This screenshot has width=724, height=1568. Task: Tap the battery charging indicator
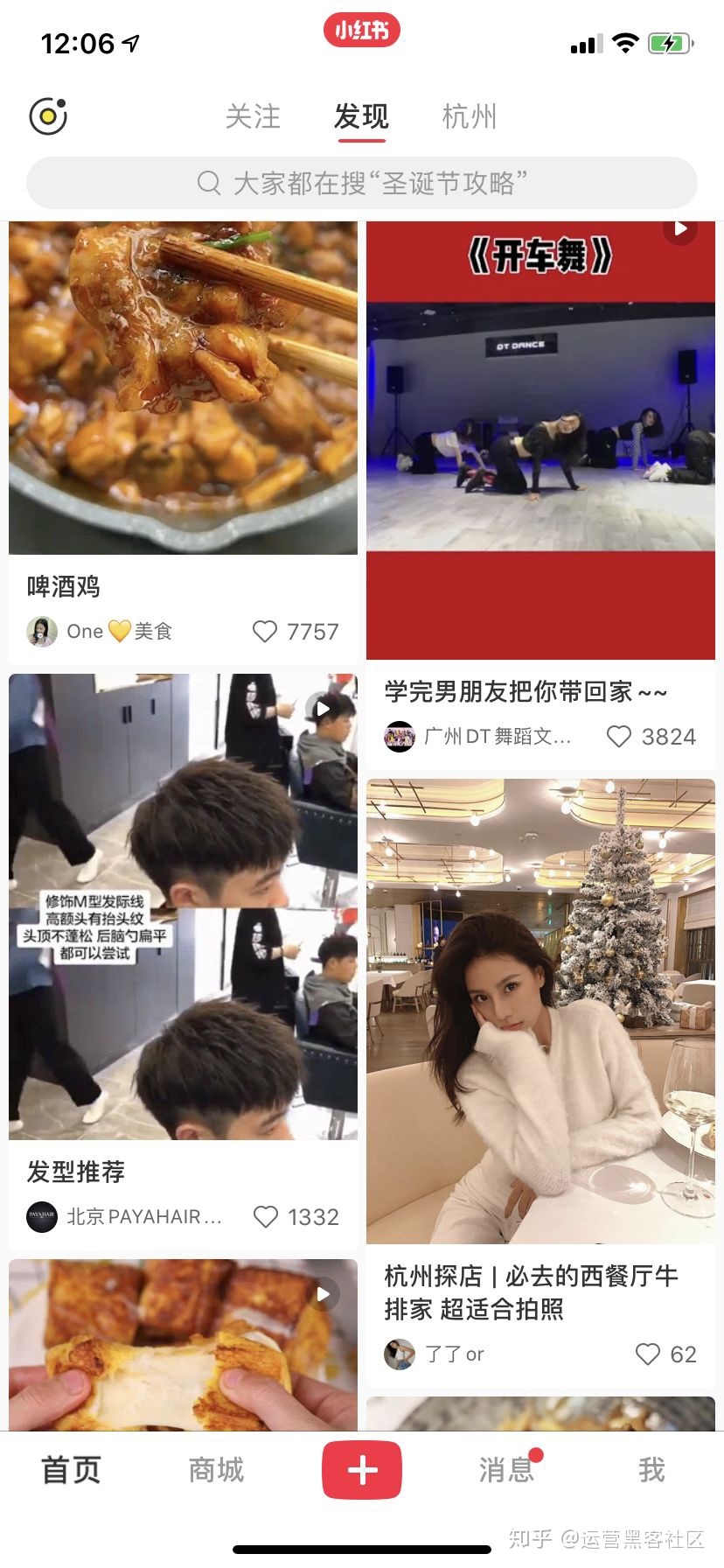(x=670, y=42)
